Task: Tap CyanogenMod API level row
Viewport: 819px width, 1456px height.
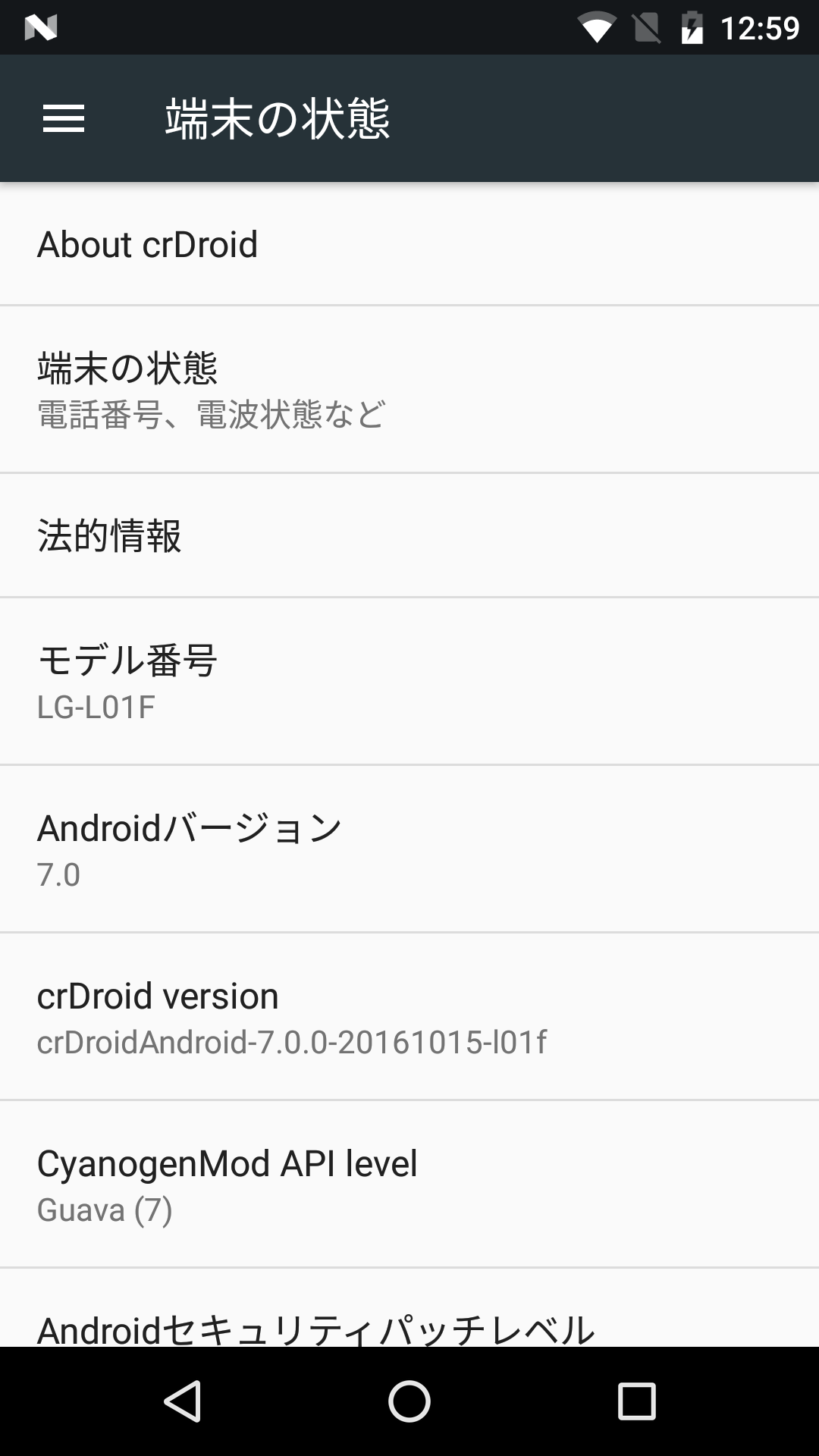Action: (409, 1185)
